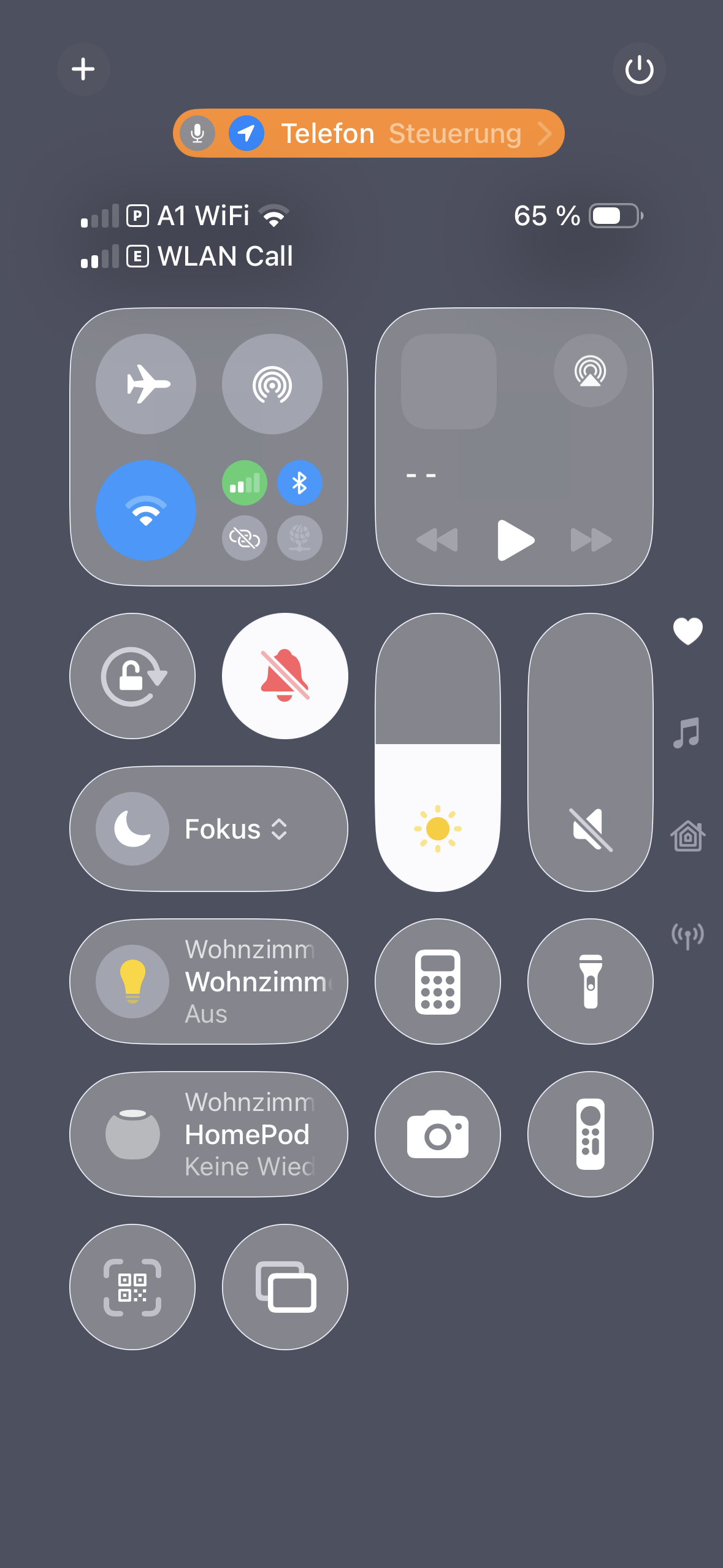Skip to the next track

pyautogui.click(x=591, y=540)
